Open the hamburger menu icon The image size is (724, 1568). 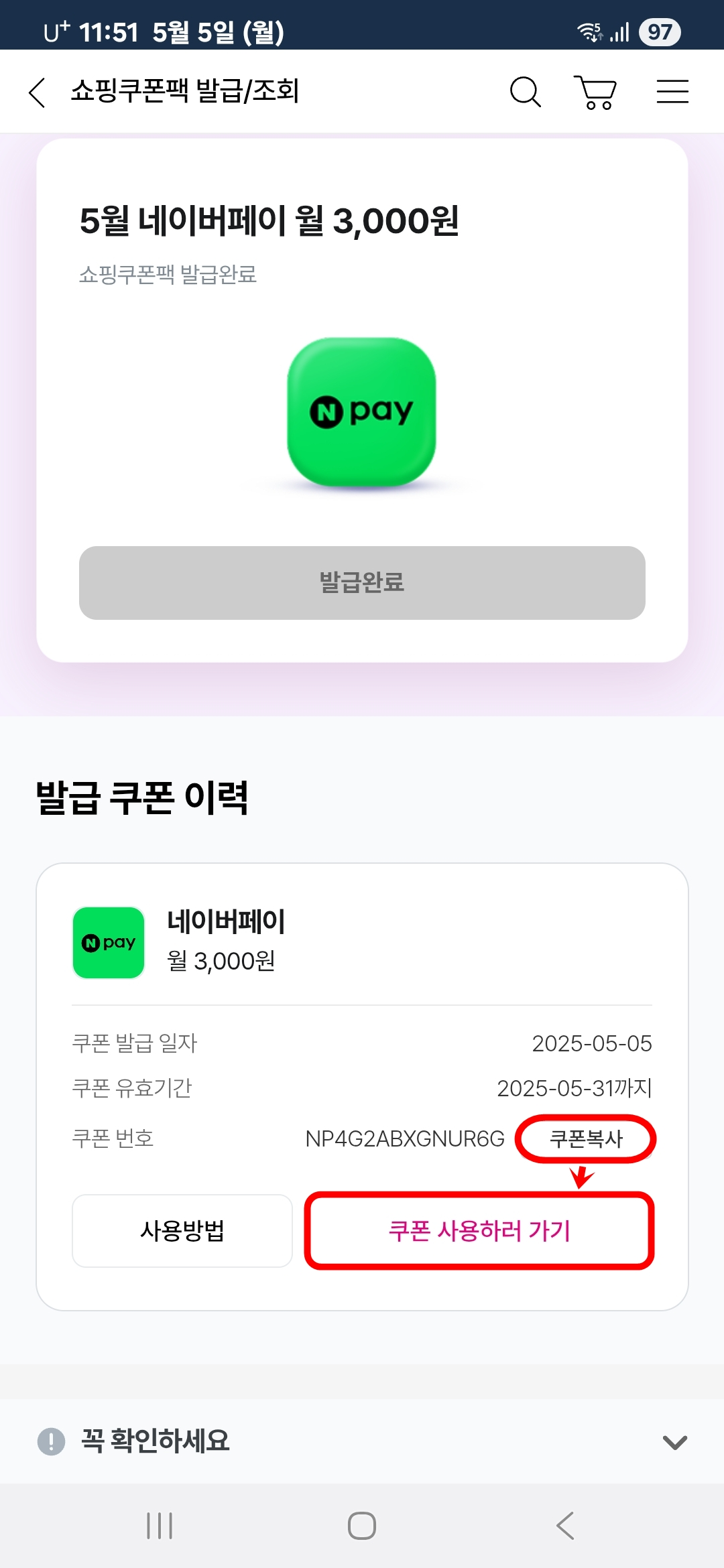tap(672, 91)
